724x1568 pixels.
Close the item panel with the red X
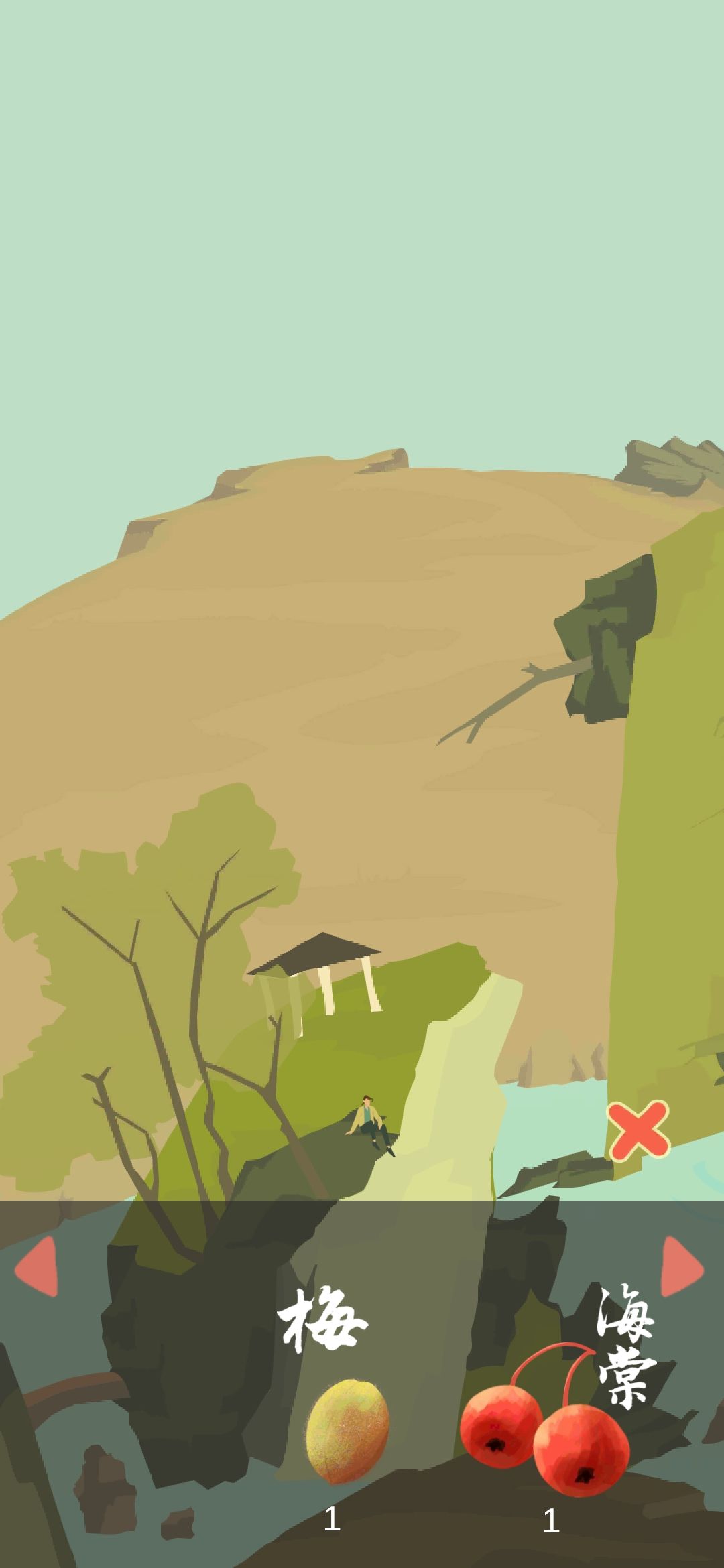(x=638, y=1130)
